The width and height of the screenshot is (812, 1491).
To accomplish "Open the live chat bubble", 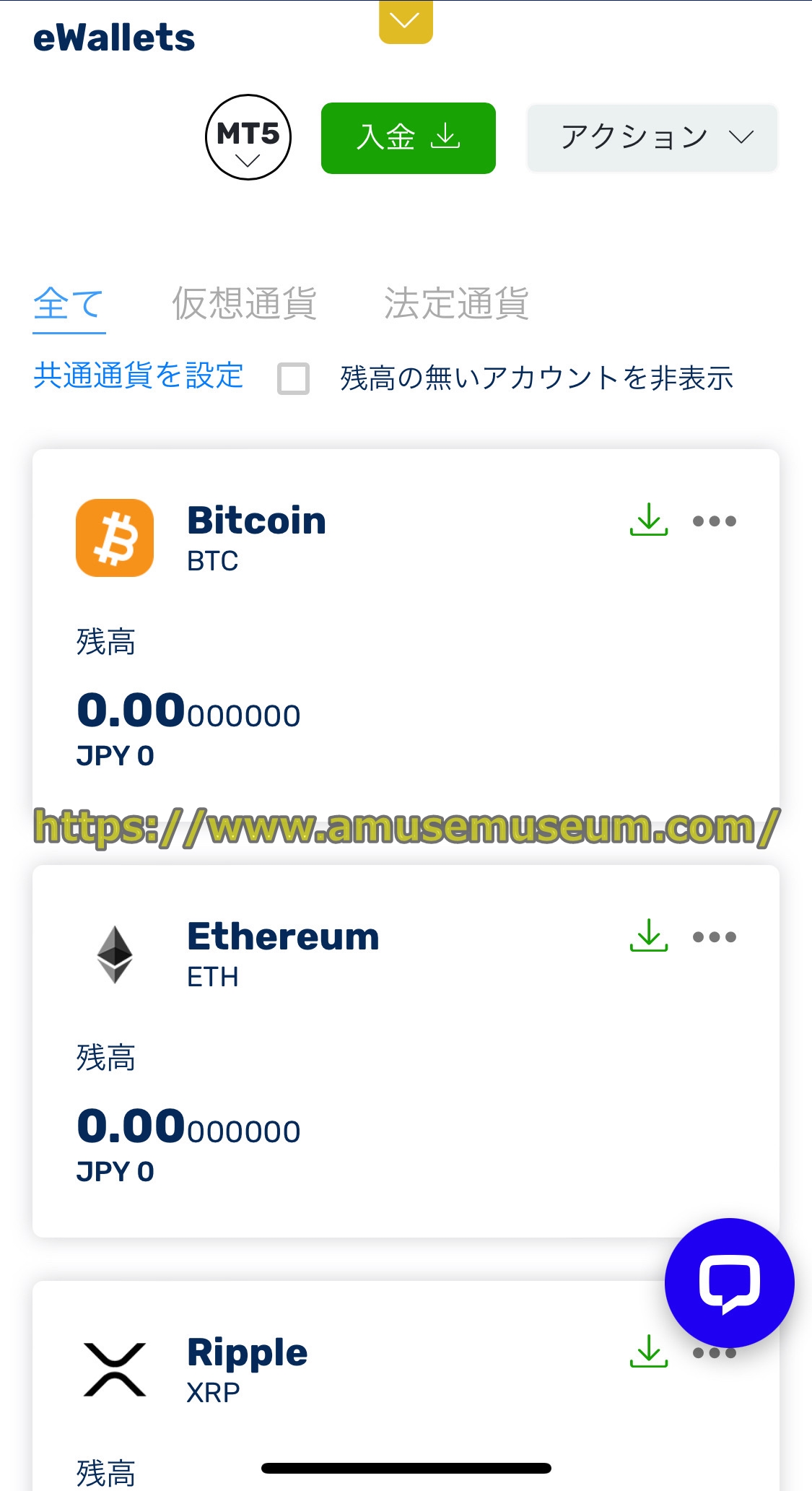I will 729,1283.
